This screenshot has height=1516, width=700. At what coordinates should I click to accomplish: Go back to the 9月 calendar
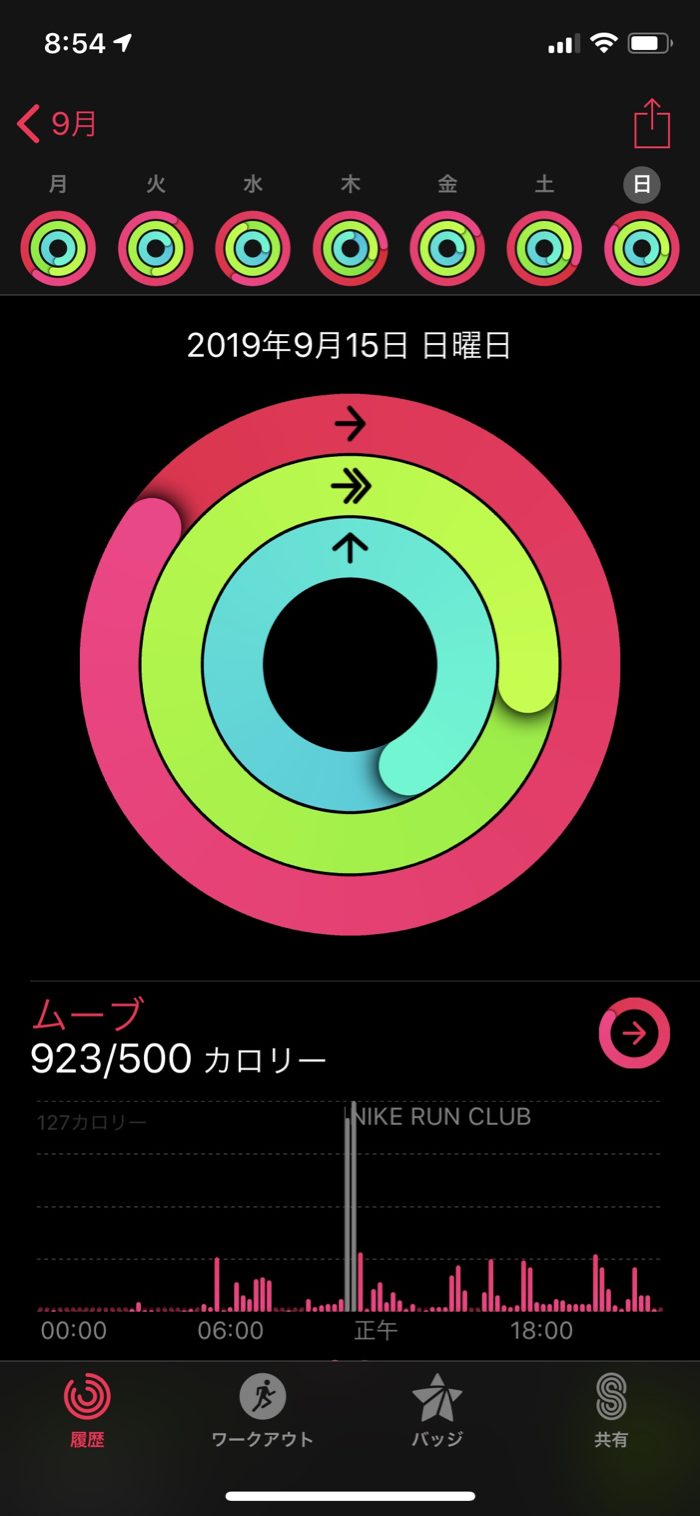click(x=58, y=125)
